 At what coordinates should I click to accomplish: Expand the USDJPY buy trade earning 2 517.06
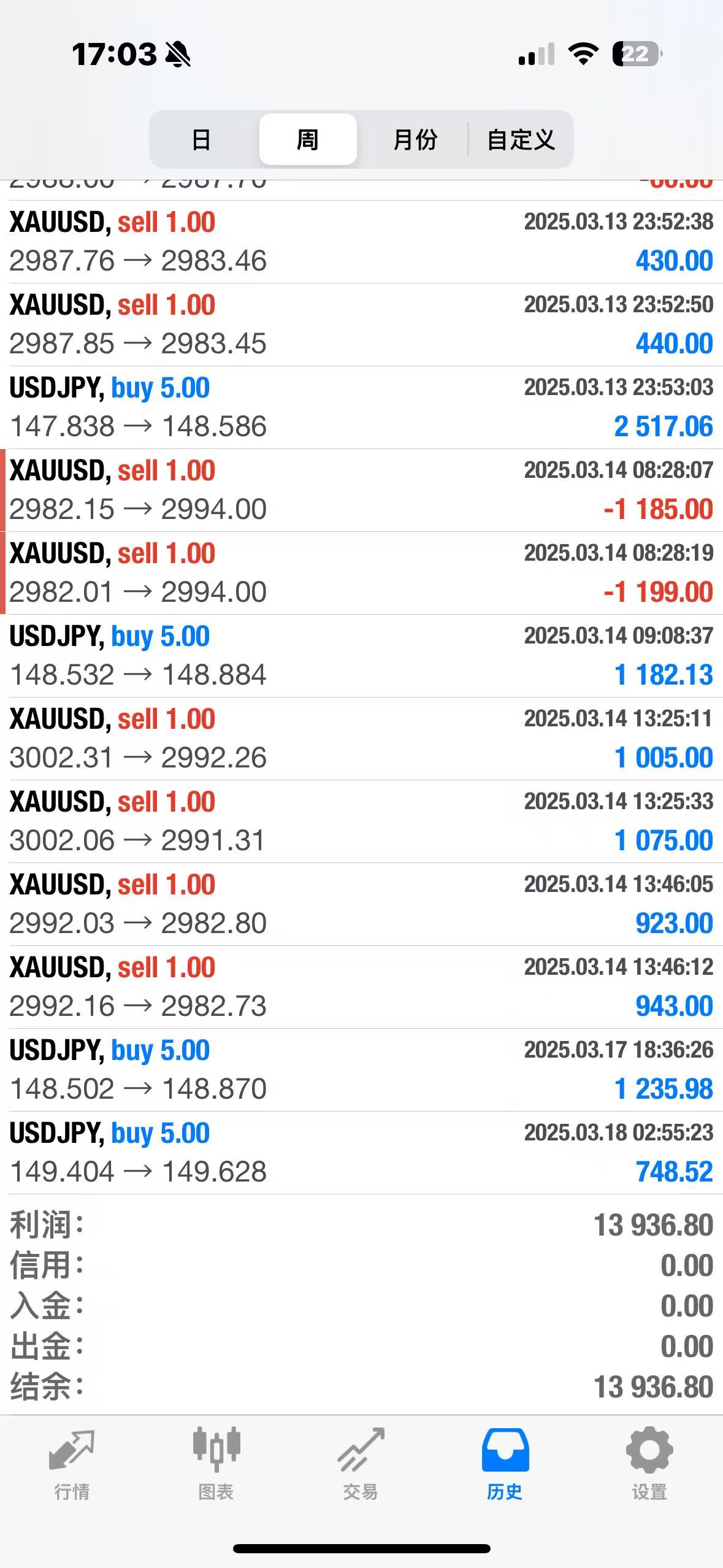(x=361, y=407)
